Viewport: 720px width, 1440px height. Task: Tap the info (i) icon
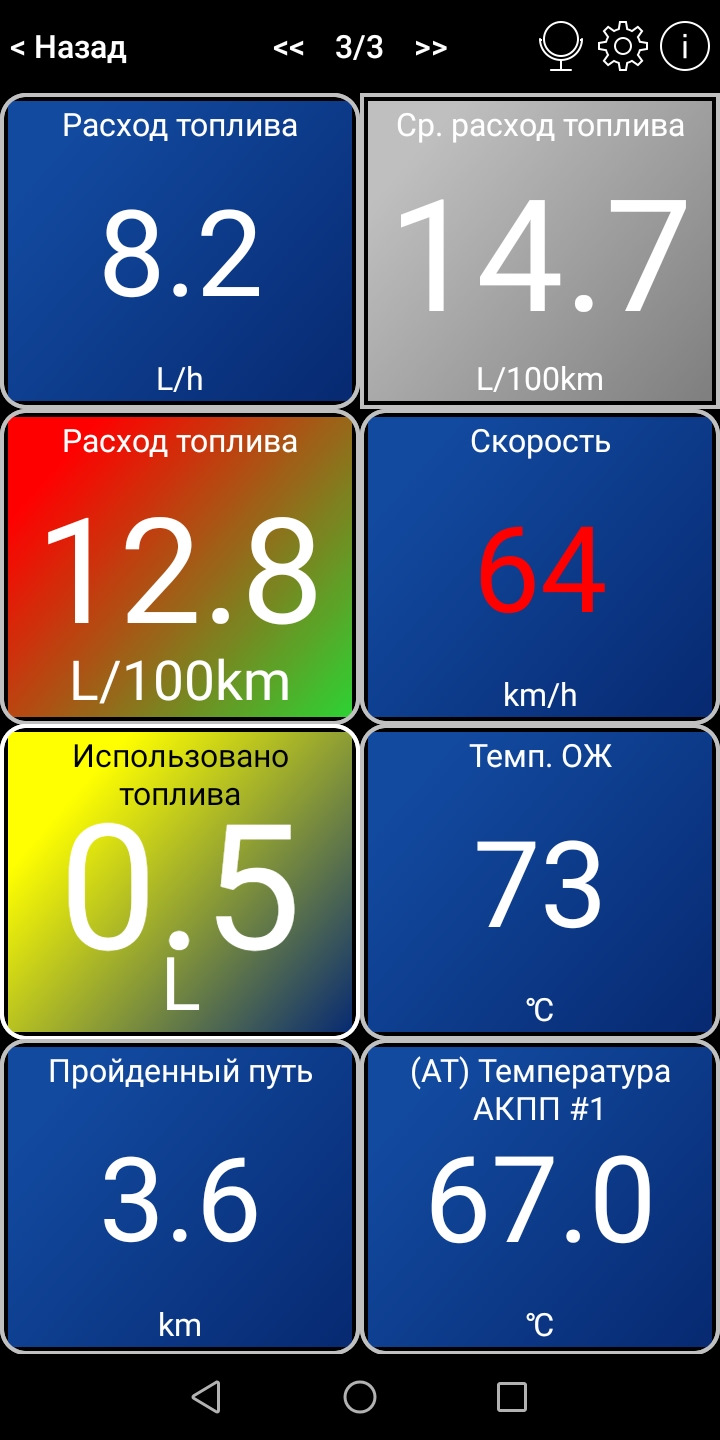point(686,45)
